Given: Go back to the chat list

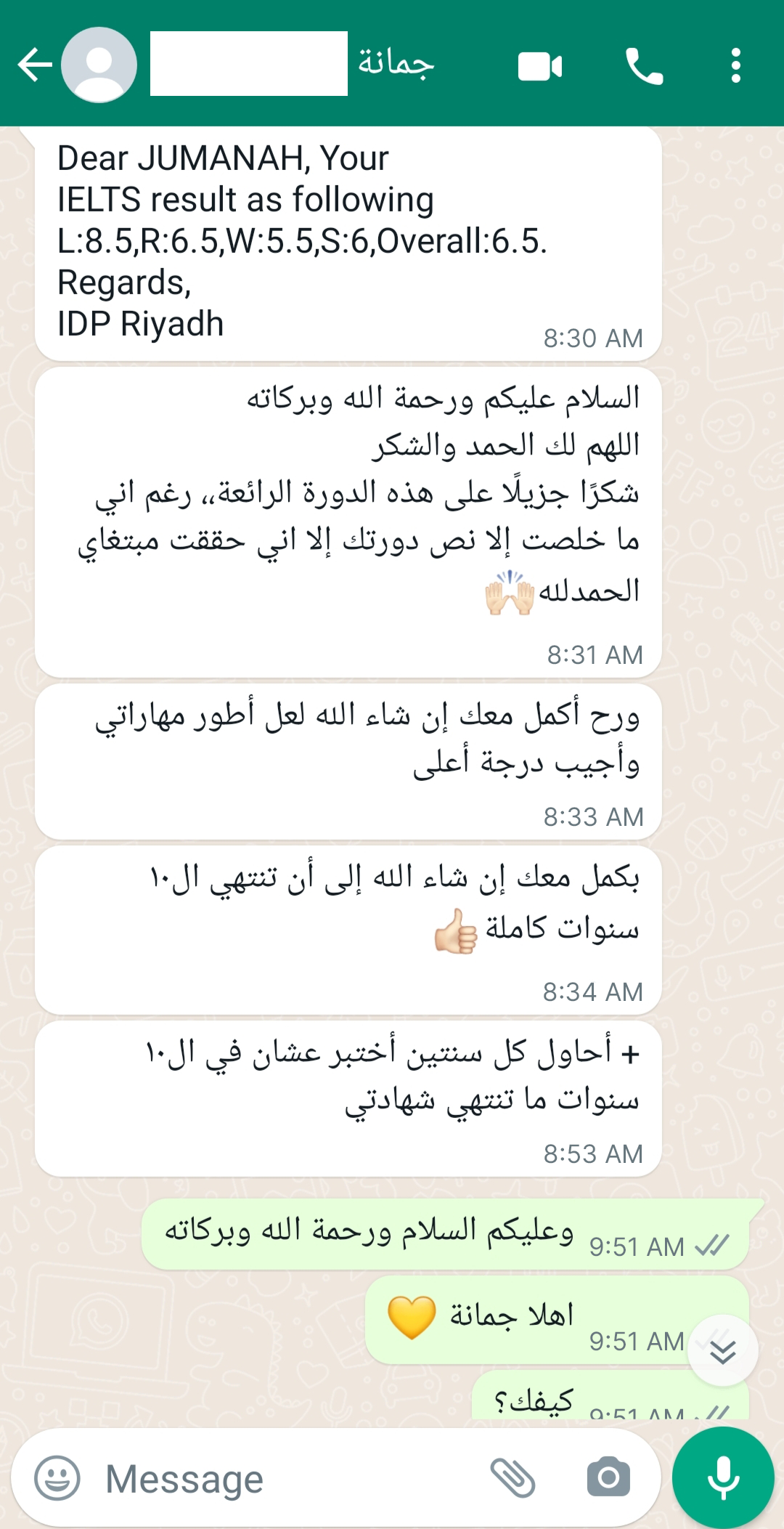Looking at the screenshot, I should coord(34,65).
